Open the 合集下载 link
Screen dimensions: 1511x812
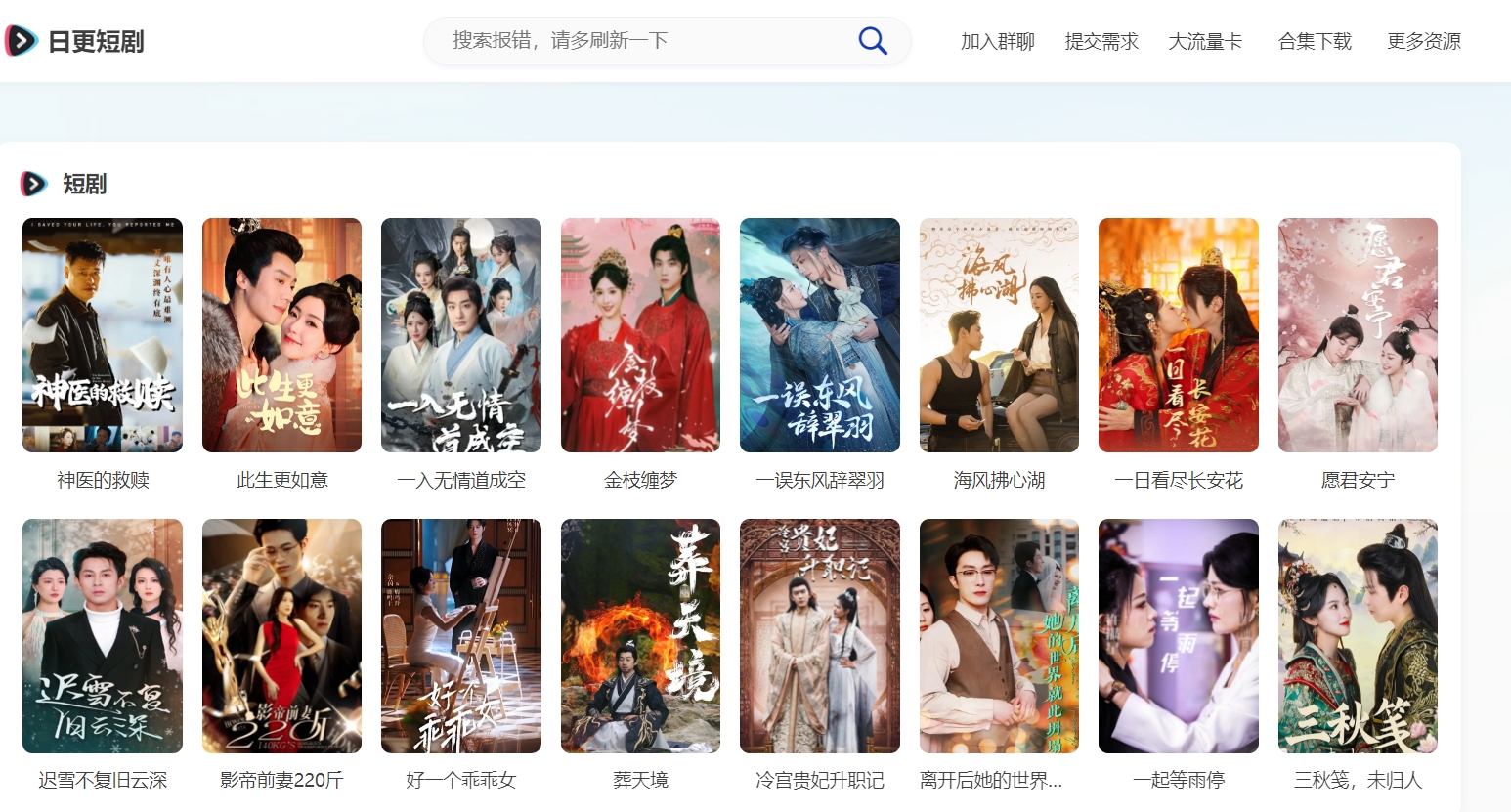point(1315,41)
